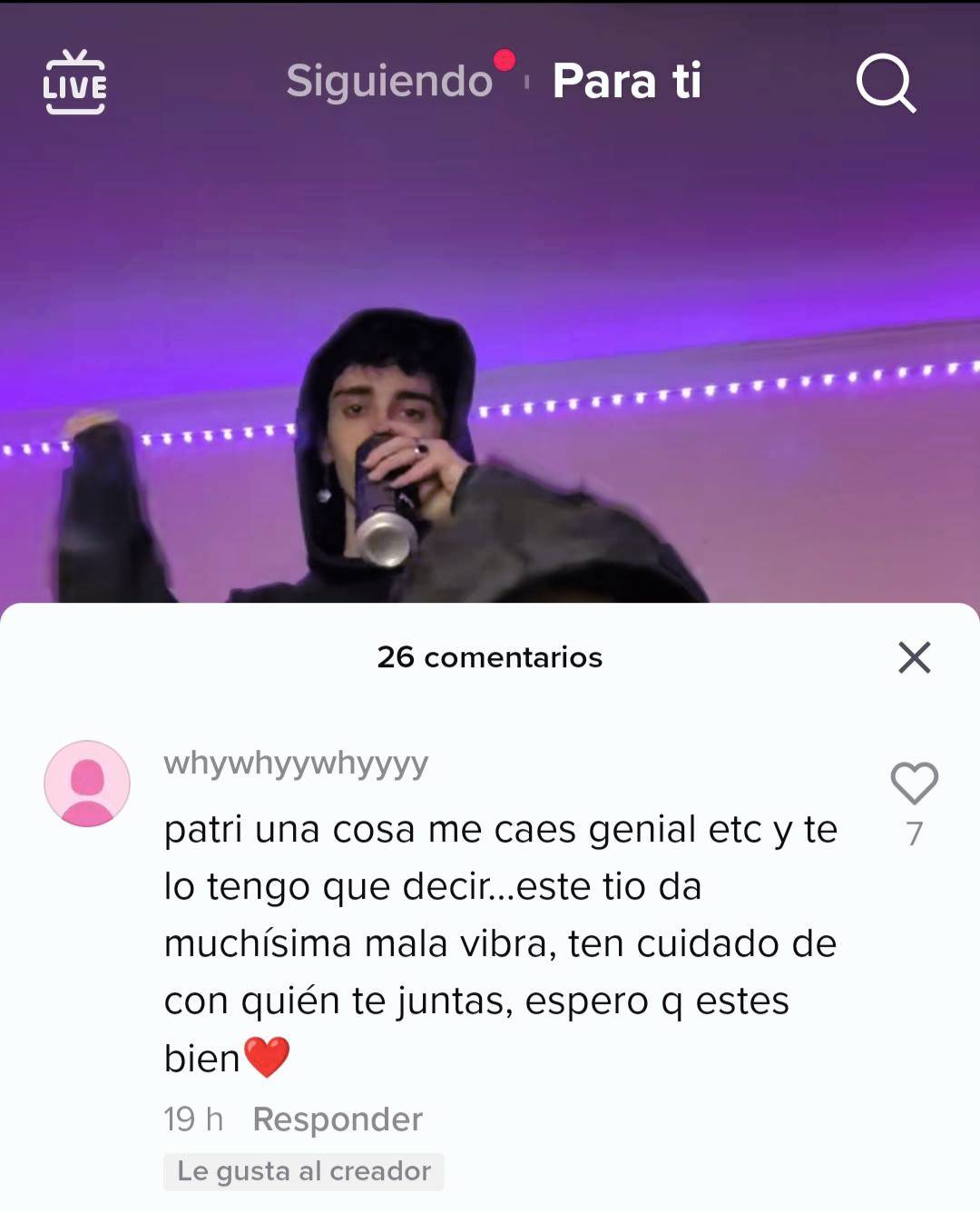Open the whywhyywhyyyy username
Viewport: 980px width, 1212px height.
[x=296, y=764]
